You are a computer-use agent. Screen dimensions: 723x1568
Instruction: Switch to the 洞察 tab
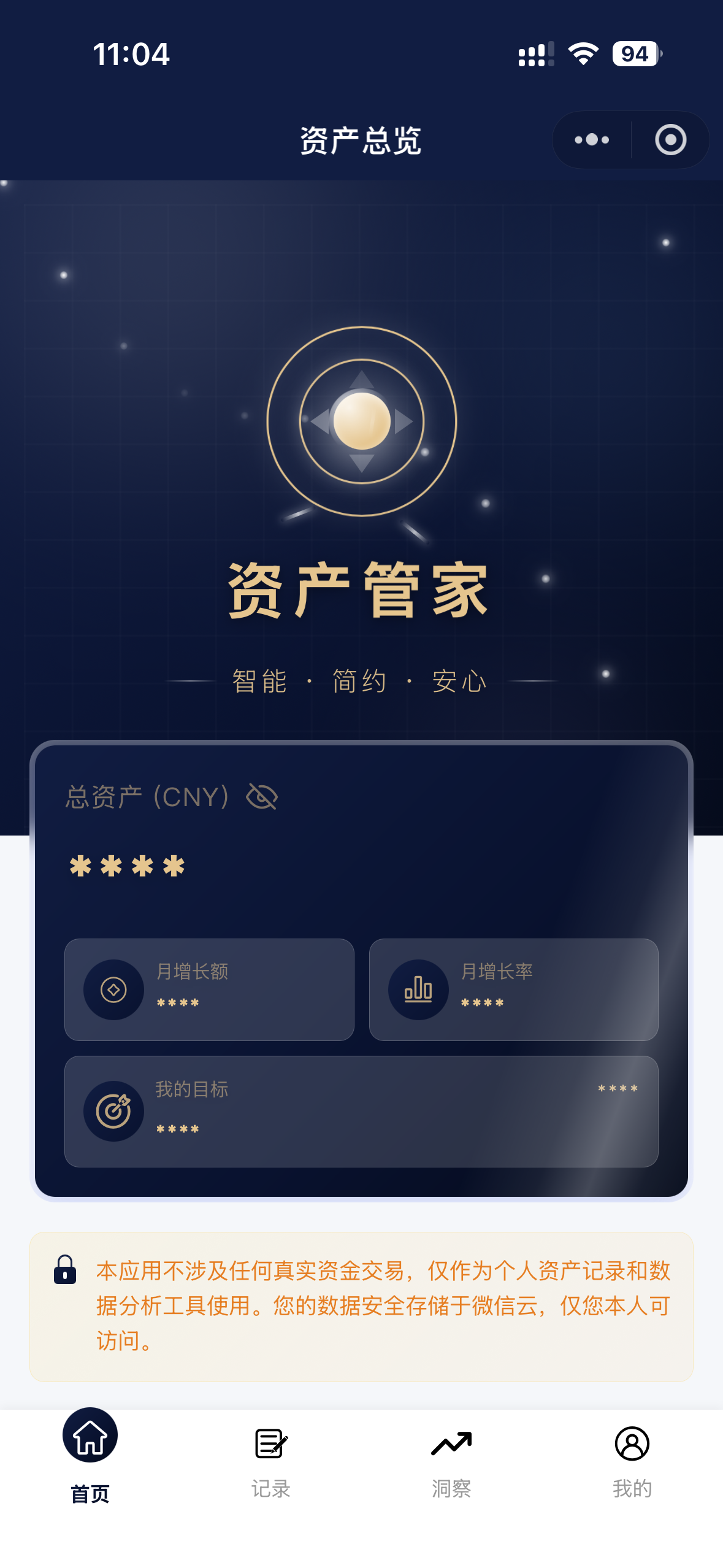[x=451, y=1461]
